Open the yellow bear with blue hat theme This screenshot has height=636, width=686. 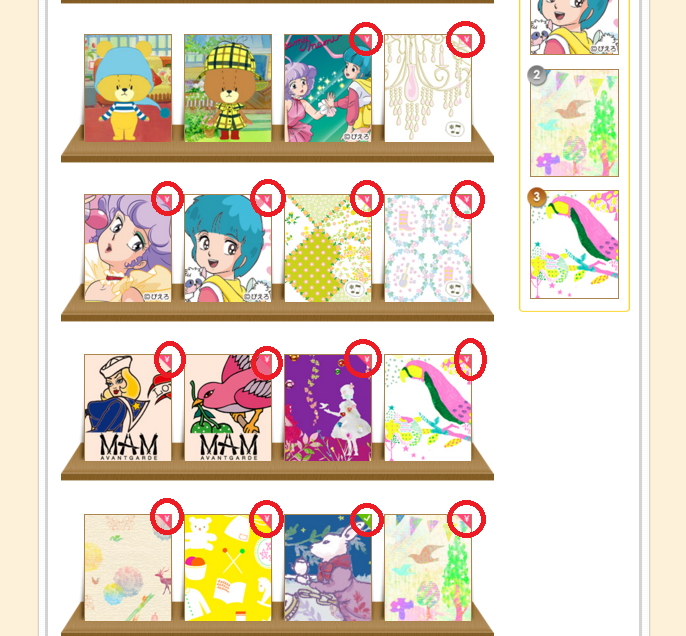[128, 88]
